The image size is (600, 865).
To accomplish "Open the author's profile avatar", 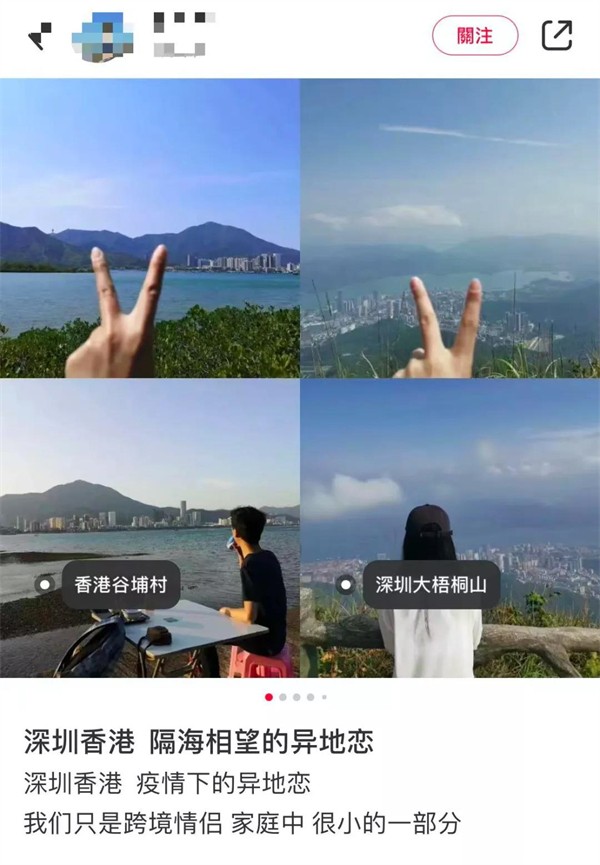I will [103, 36].
